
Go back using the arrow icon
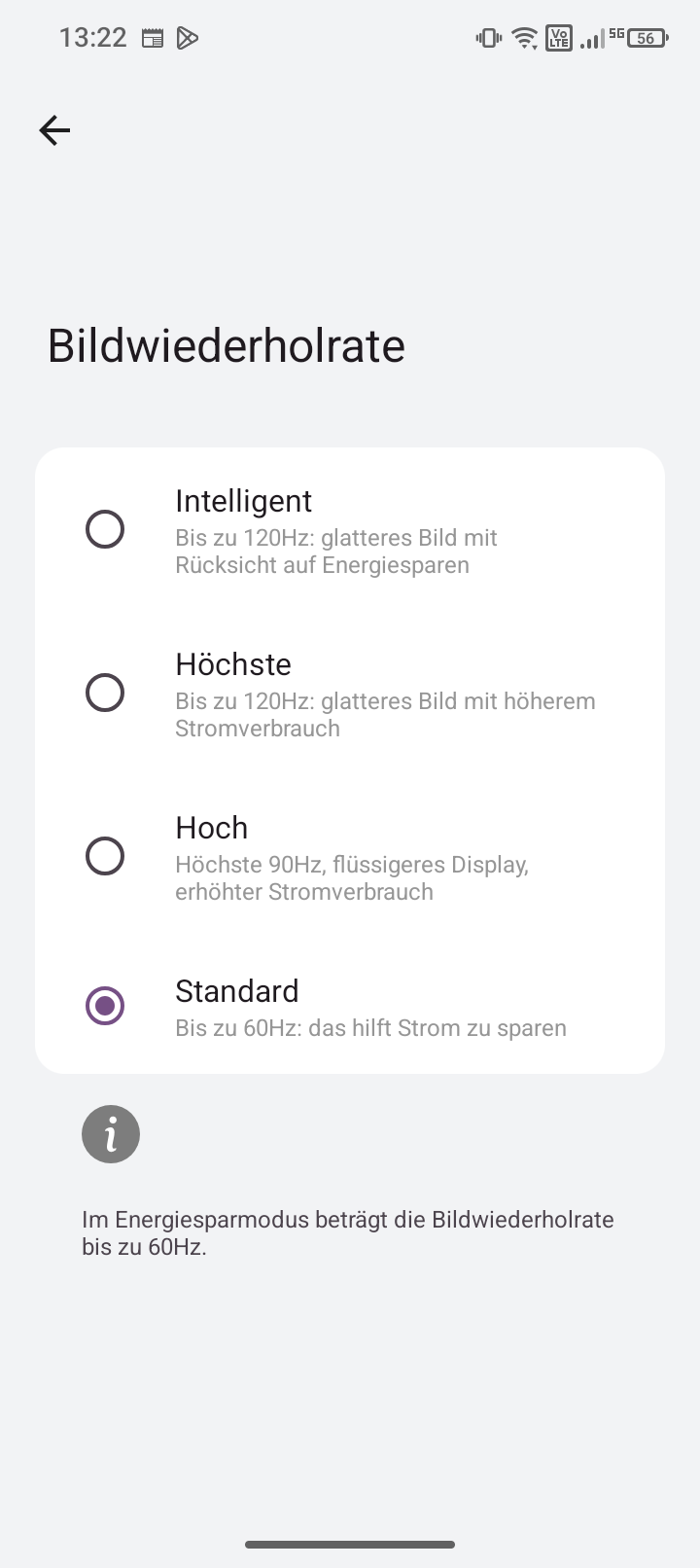coord(54,130)
